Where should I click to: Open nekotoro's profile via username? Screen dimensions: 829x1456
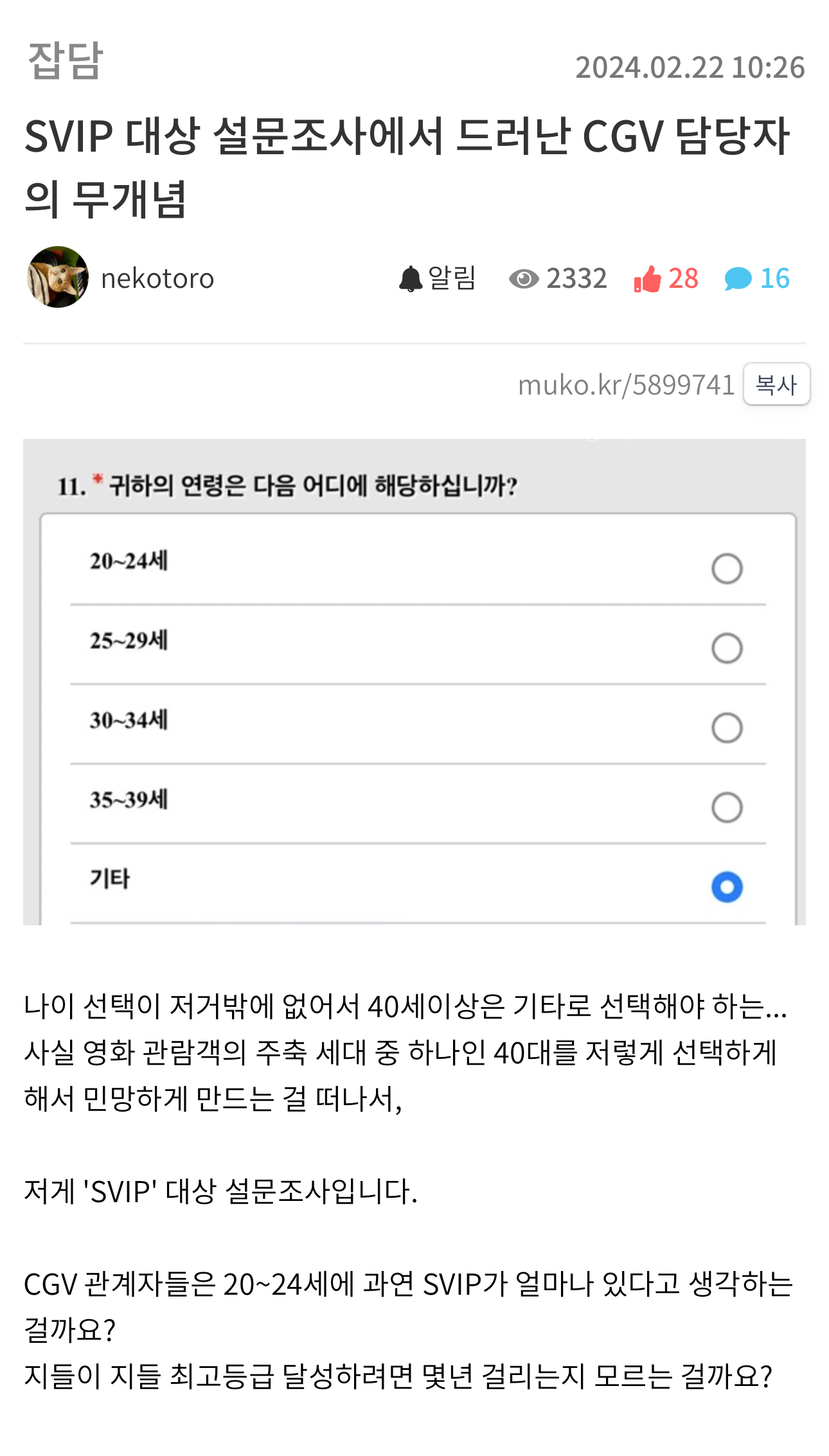(157, 278)
